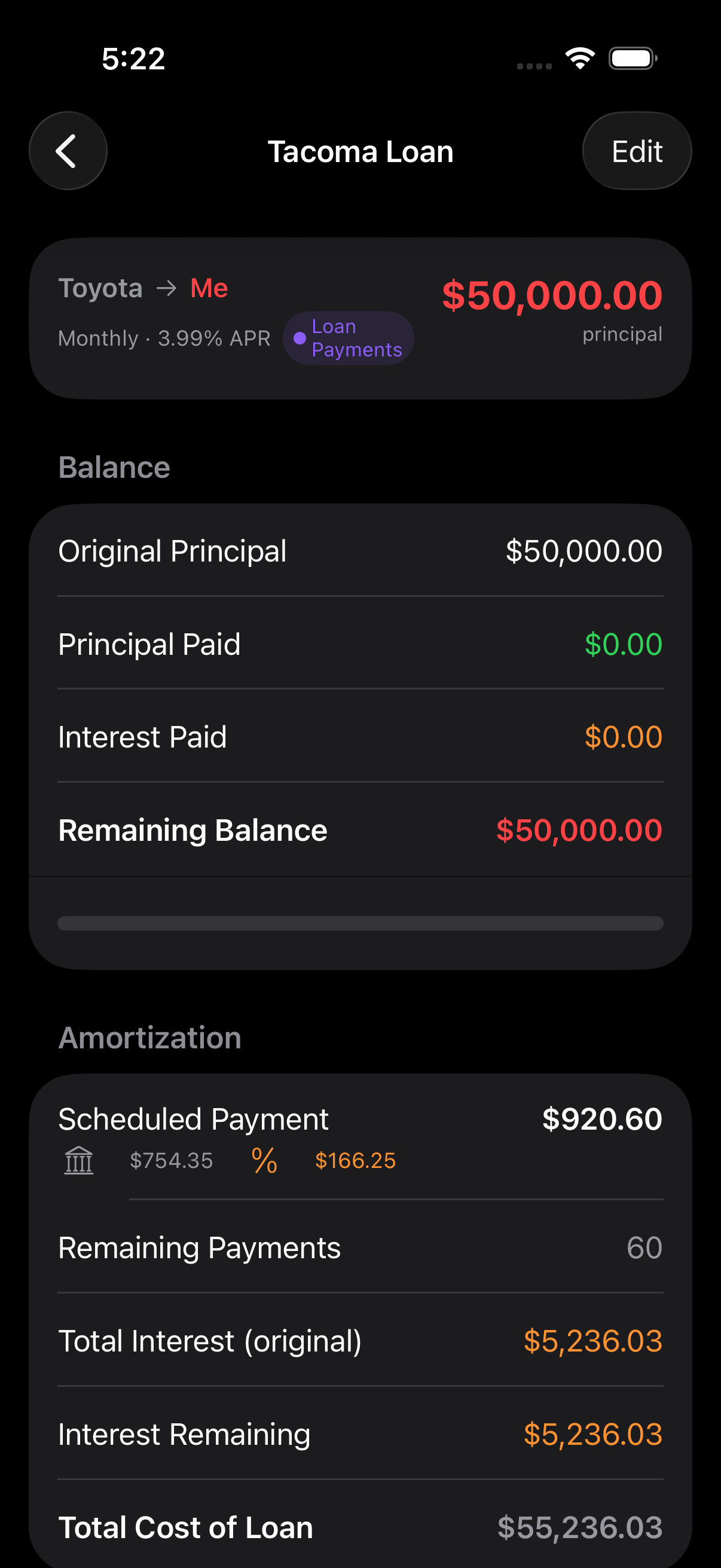This screenshot has height=1568, width=721.
Task: Select the Me recipient label
Action: [209, 287]
